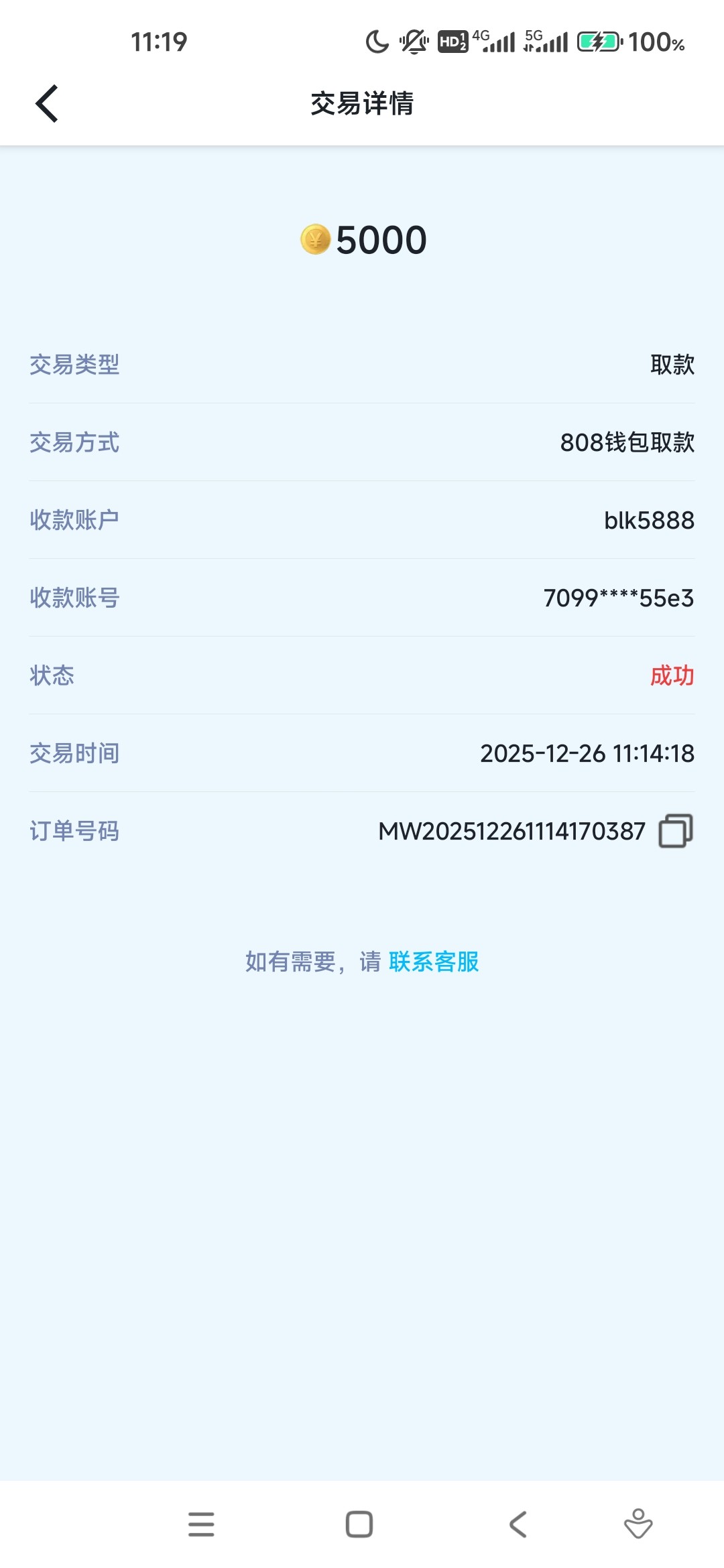
Task: Tap the back arrow to exit transaction details
Action: tap(47, 104)
